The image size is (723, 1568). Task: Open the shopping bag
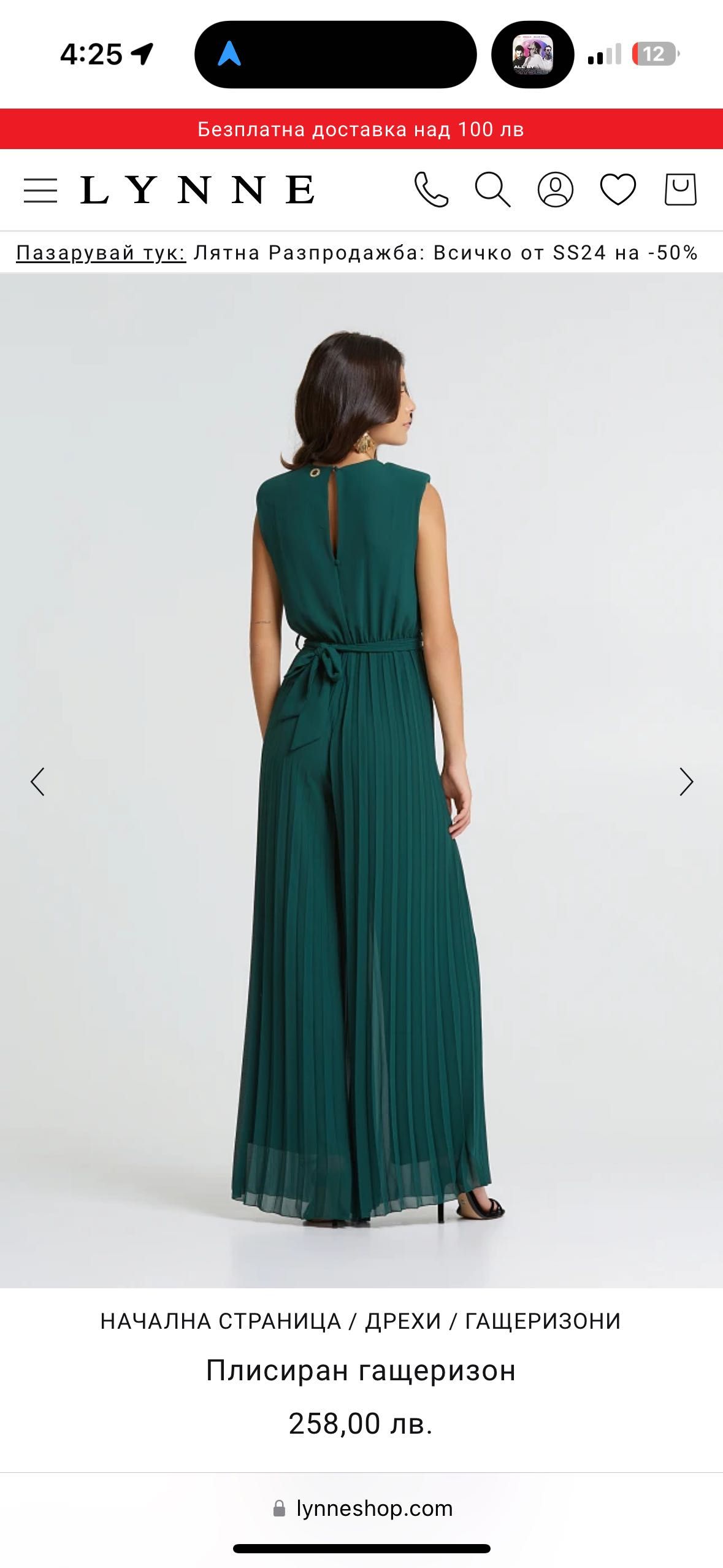click(680, 189)
